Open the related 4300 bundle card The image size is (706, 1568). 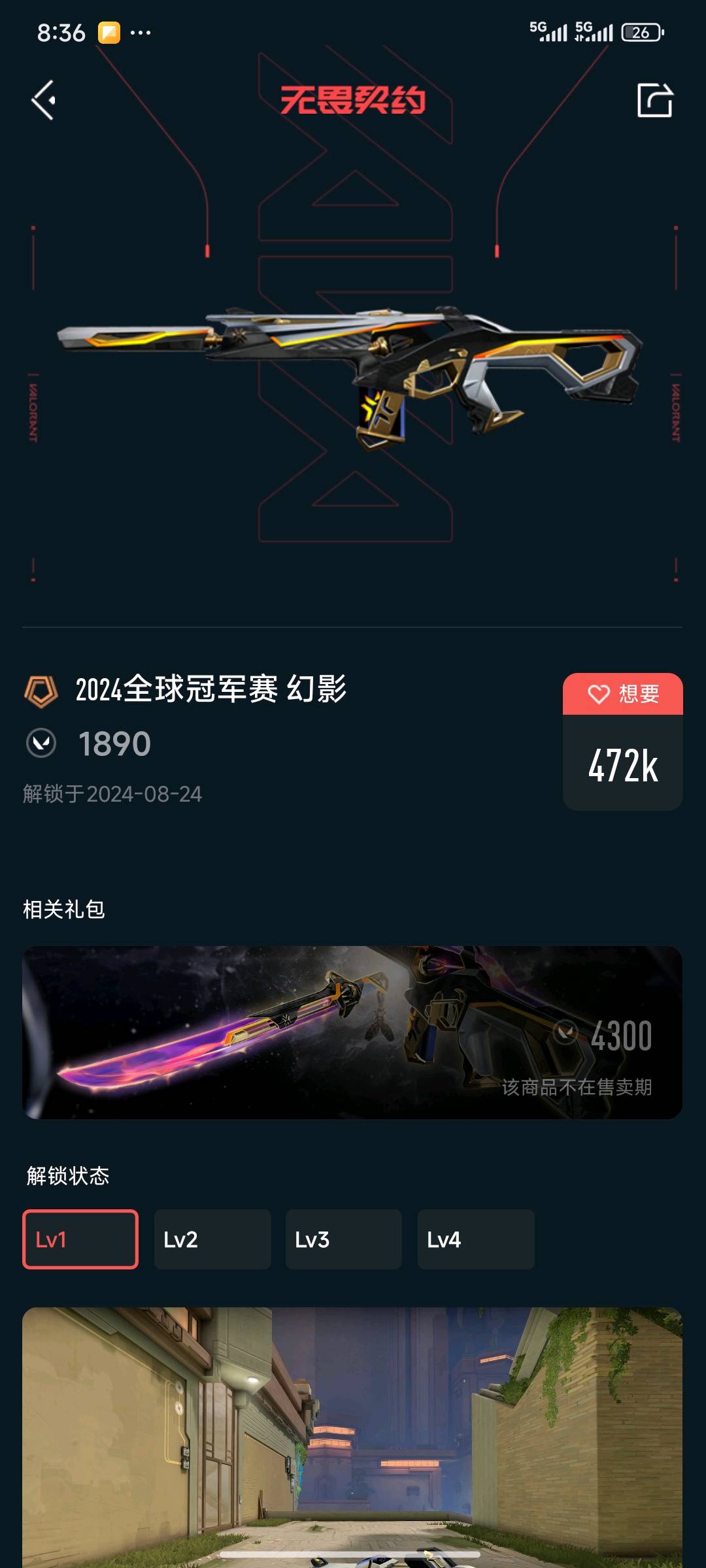352,1032
